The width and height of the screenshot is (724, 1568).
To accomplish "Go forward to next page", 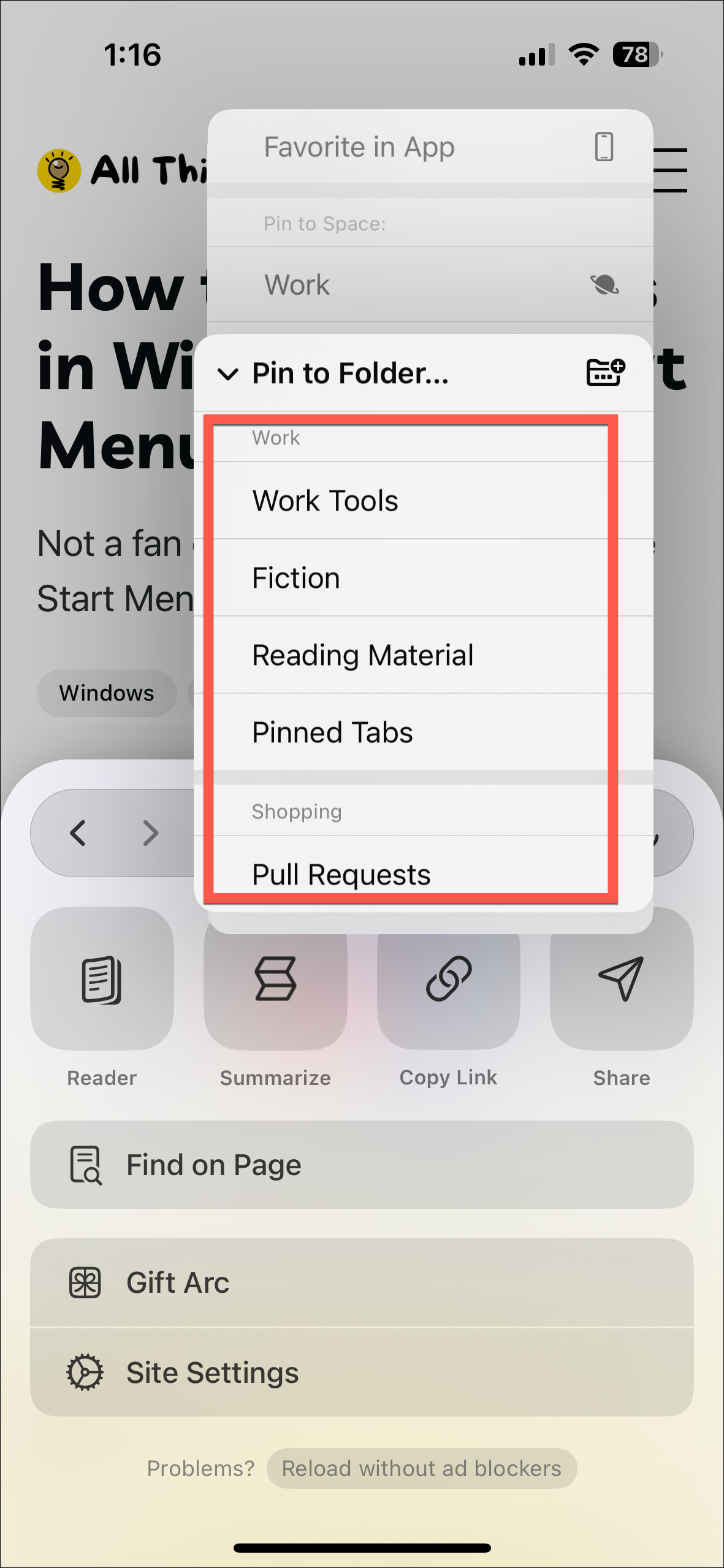I will coord(150,833).
